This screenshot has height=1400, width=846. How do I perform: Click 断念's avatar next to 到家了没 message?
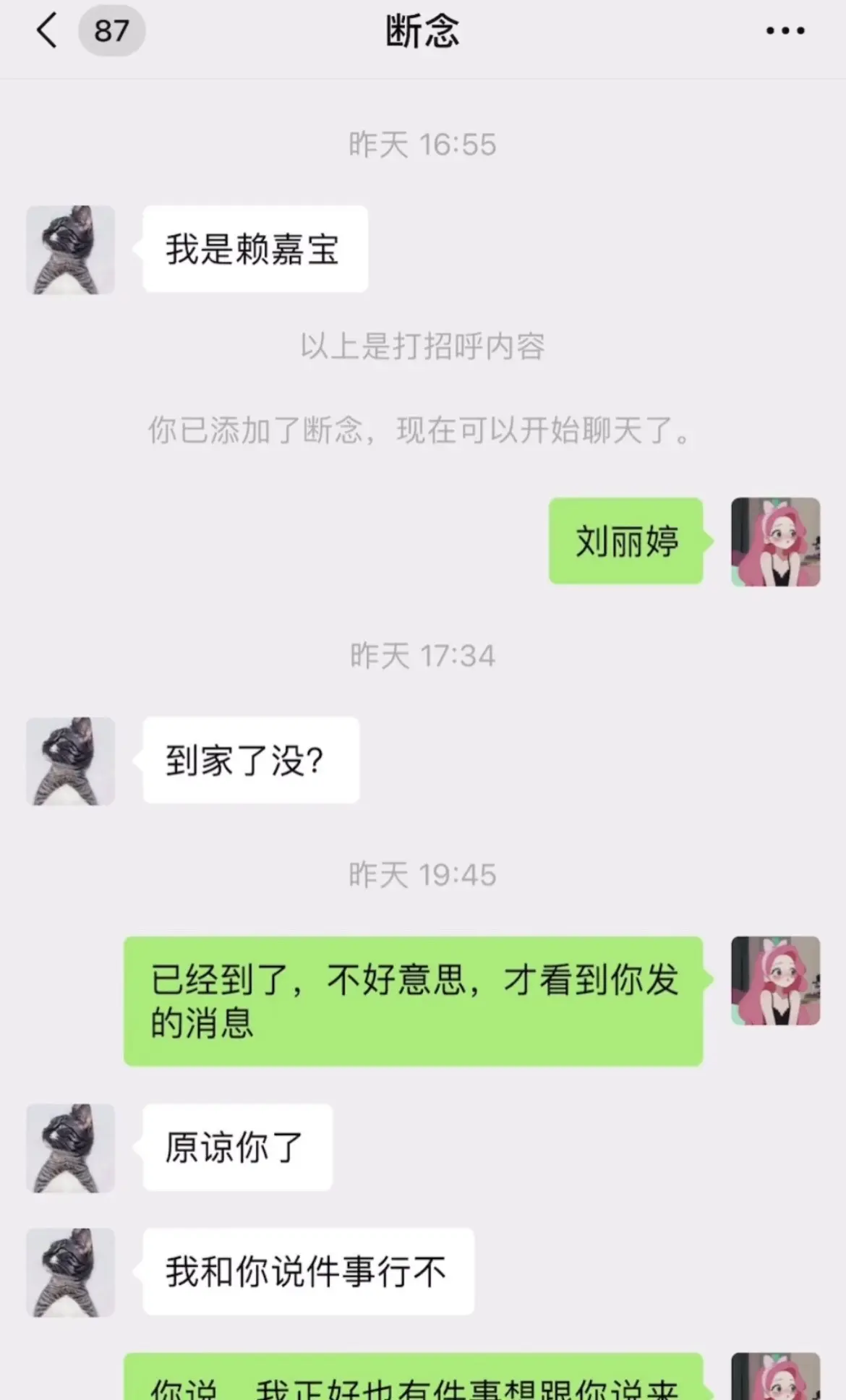click(70, 761)
